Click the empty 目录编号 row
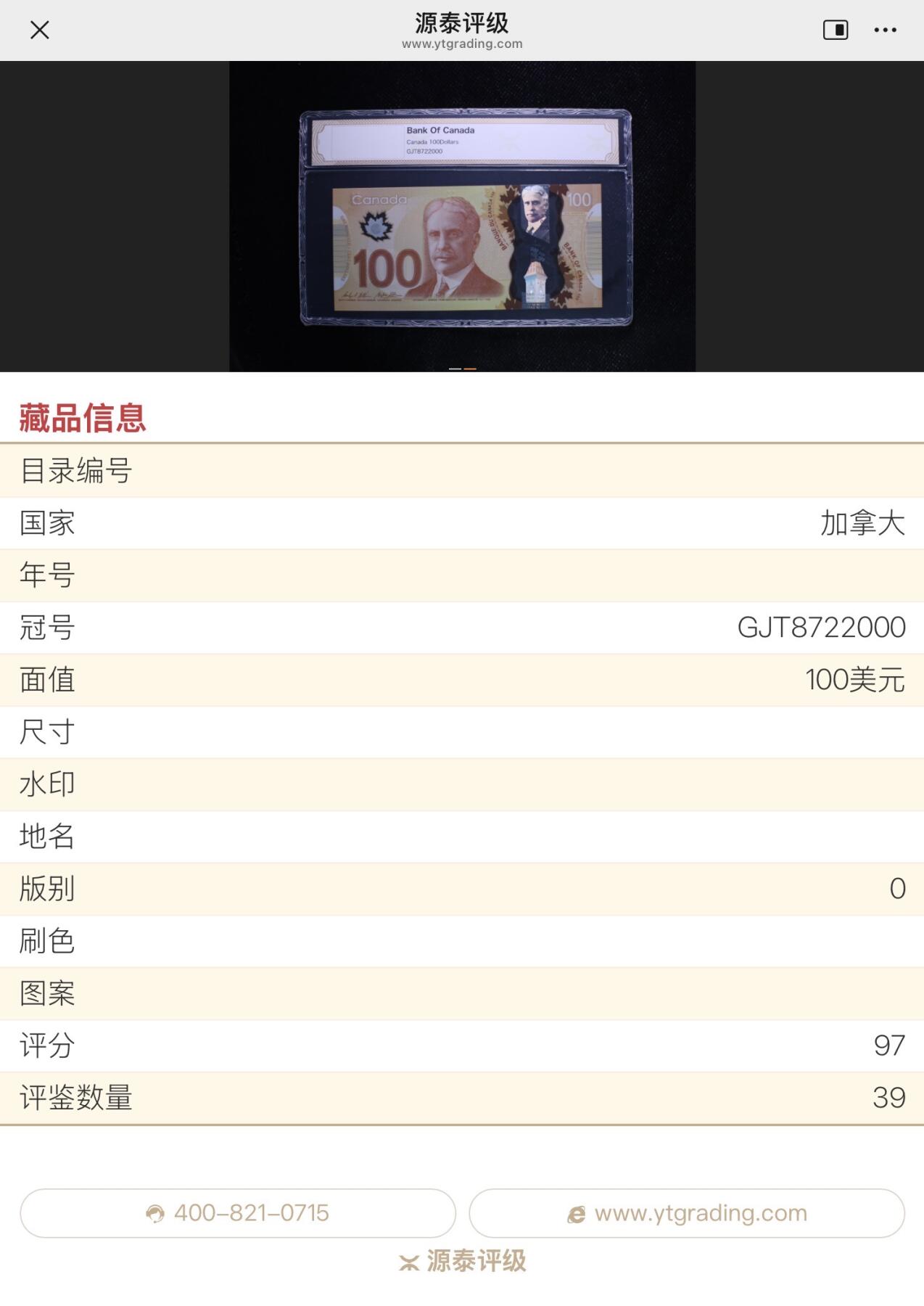 (x=462, y=470)
